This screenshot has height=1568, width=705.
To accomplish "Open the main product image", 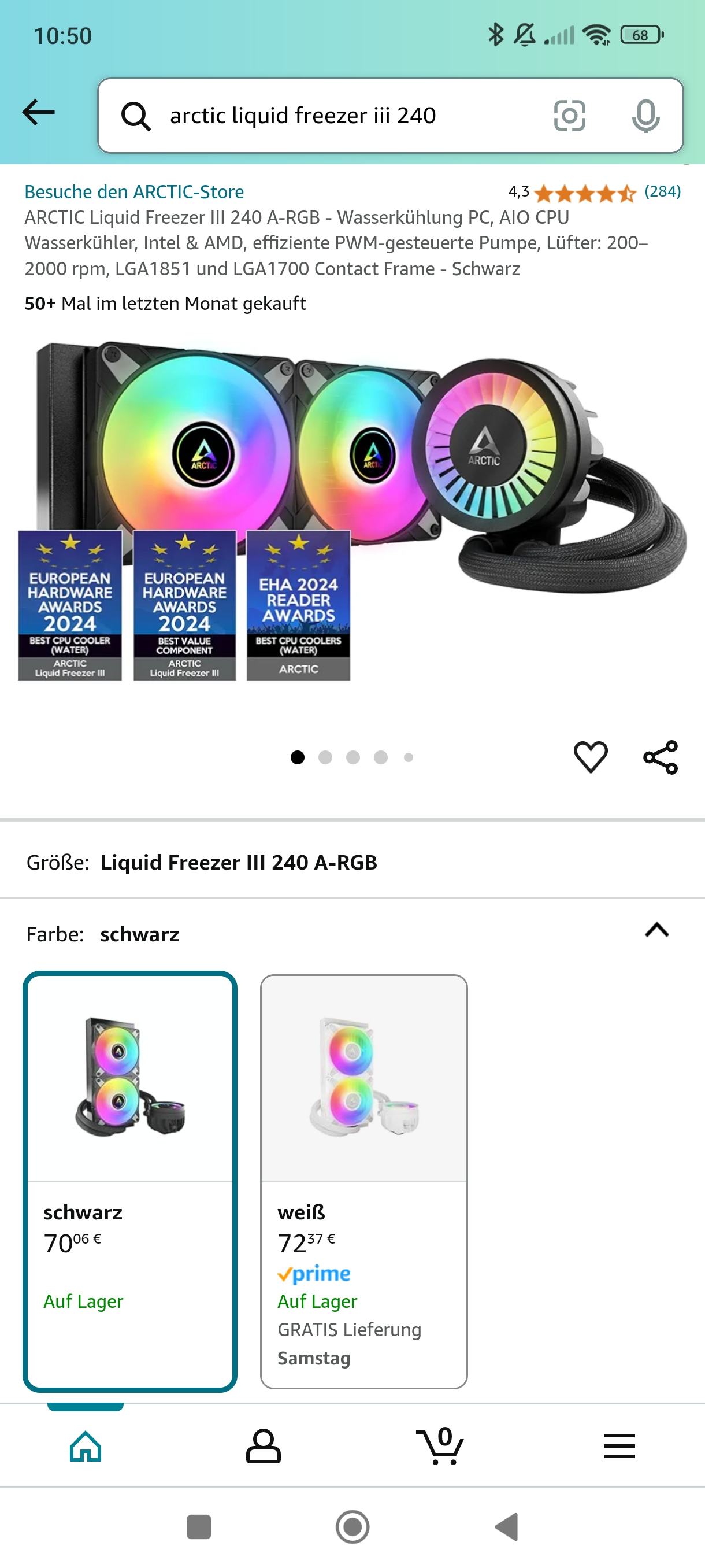I will click(352, 511).
